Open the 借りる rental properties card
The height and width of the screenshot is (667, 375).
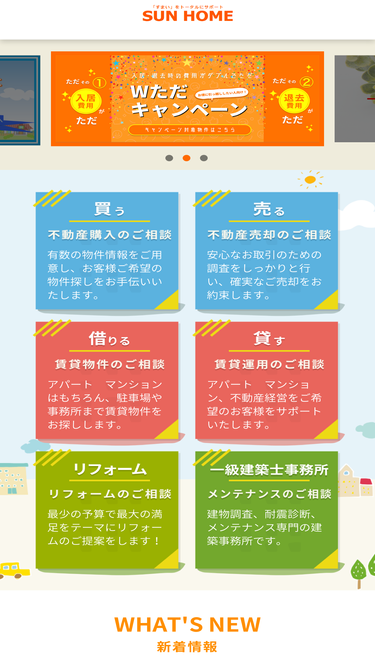tap(107, 380)
